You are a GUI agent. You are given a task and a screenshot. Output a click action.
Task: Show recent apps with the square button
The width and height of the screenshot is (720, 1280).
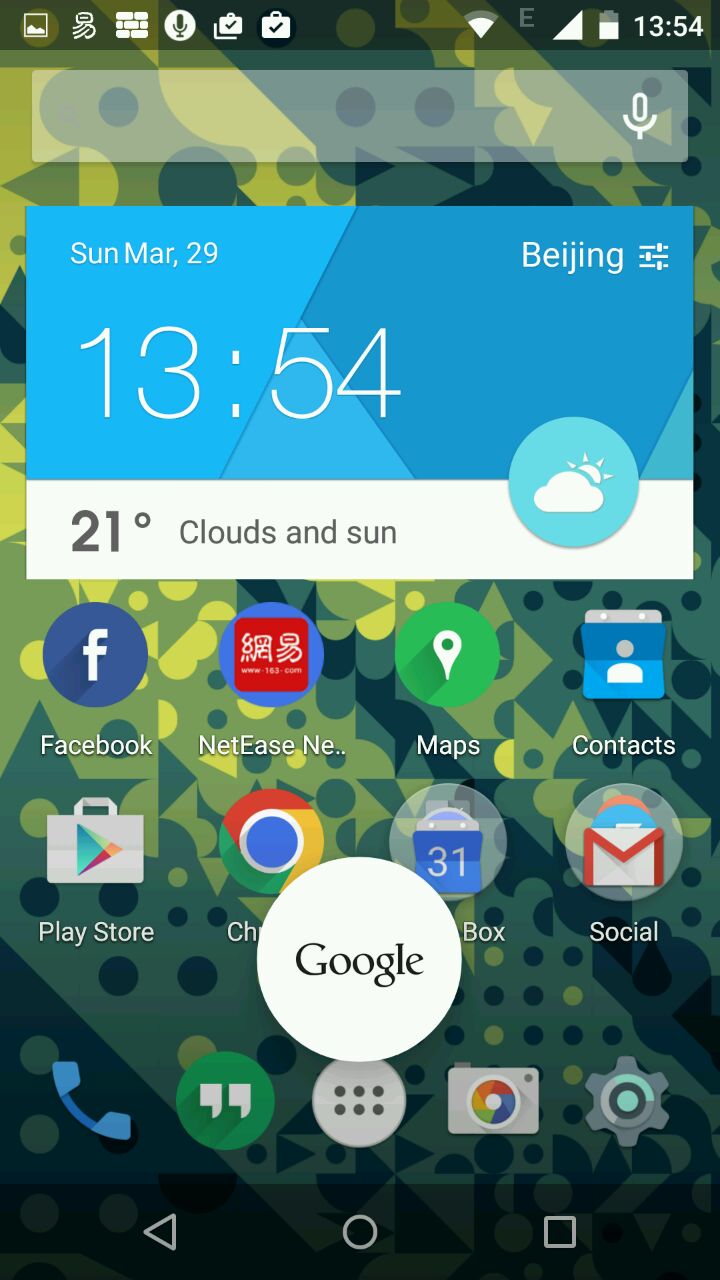pos(559,1232)
